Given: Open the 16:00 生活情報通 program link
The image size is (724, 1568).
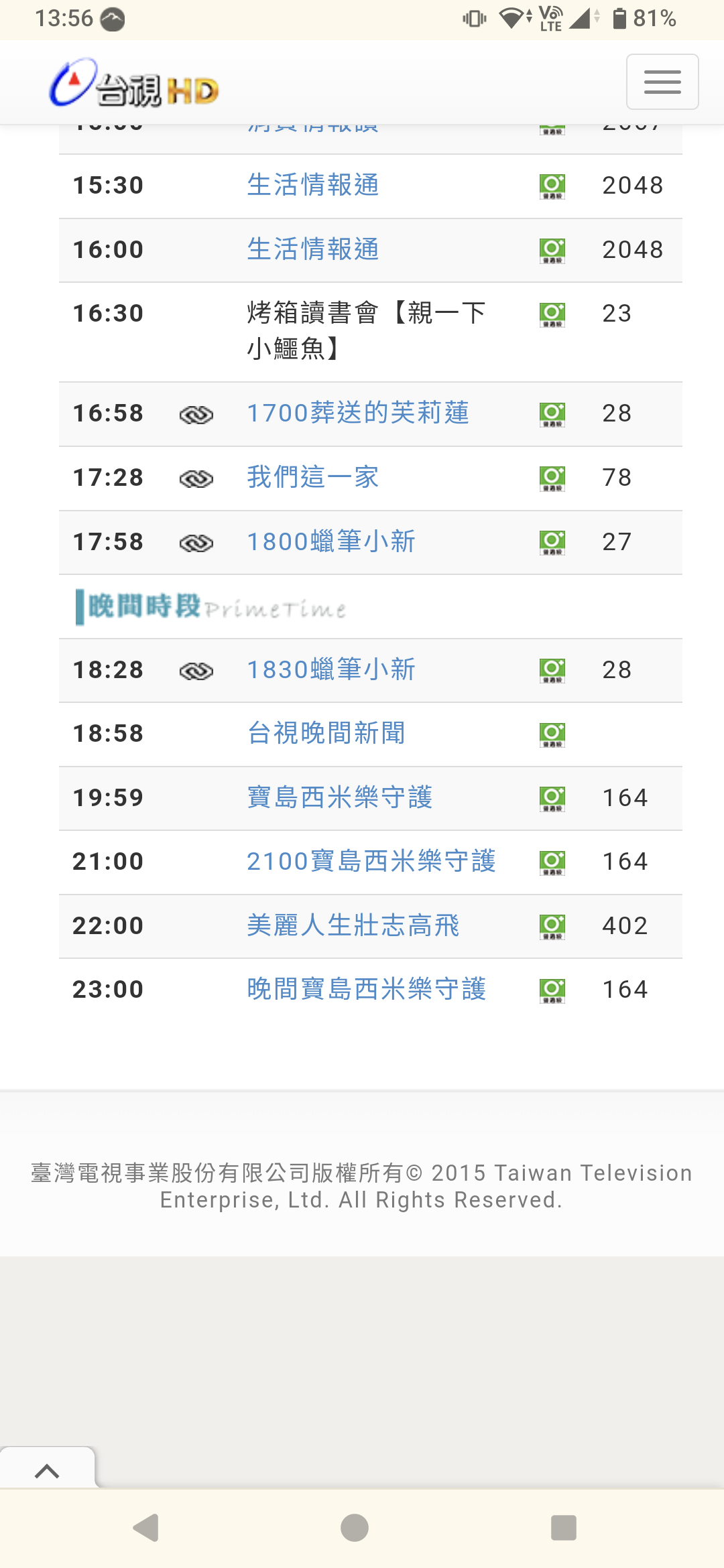Looking at the screenshot, I should coord(312,250).
